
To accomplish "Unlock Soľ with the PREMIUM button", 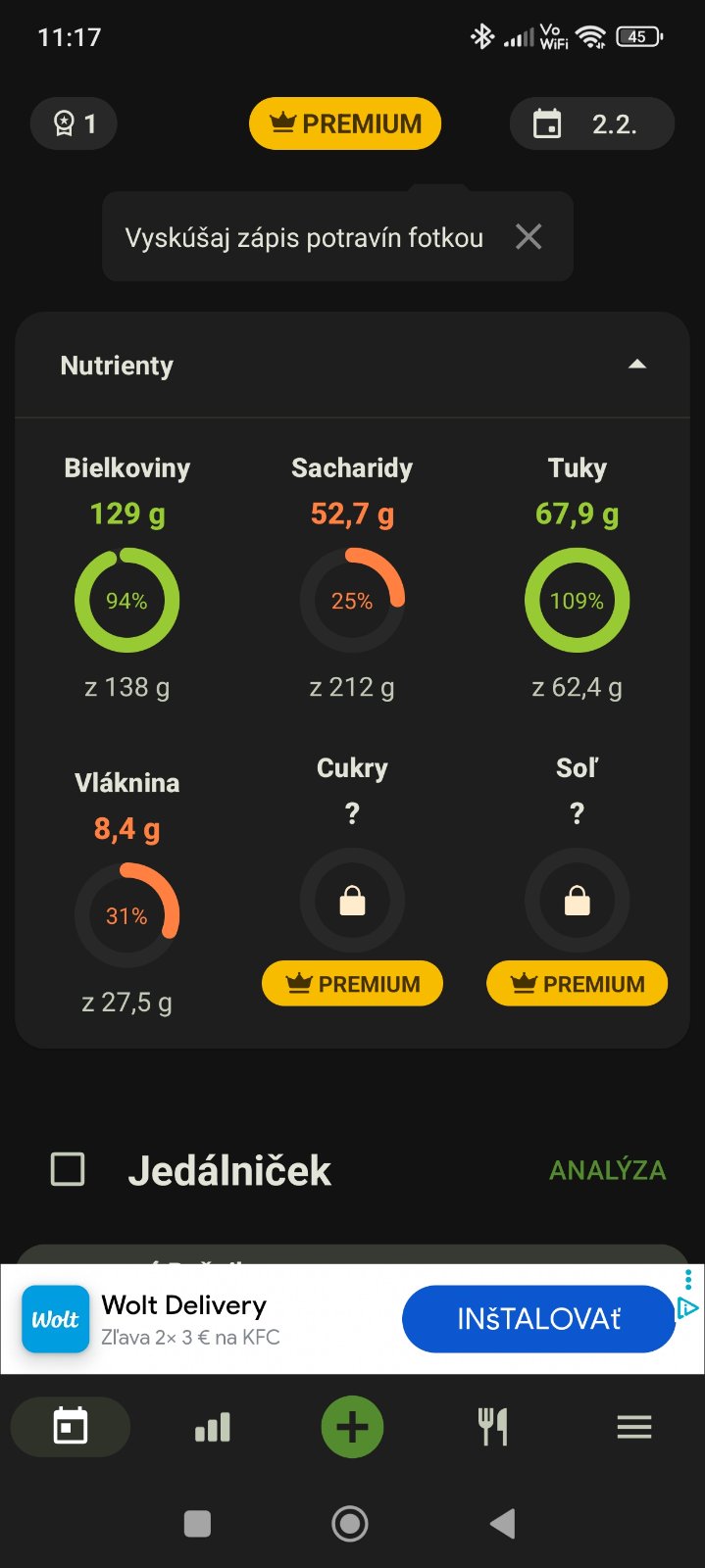I will (577, 983).
